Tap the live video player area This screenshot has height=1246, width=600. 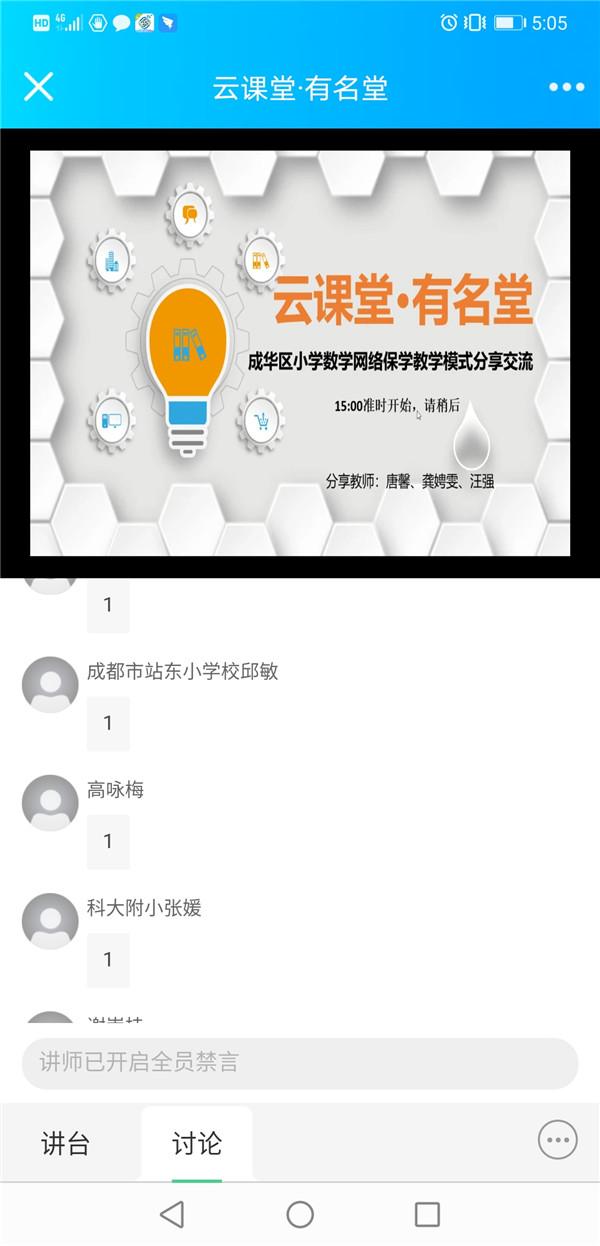coord(300,353)
